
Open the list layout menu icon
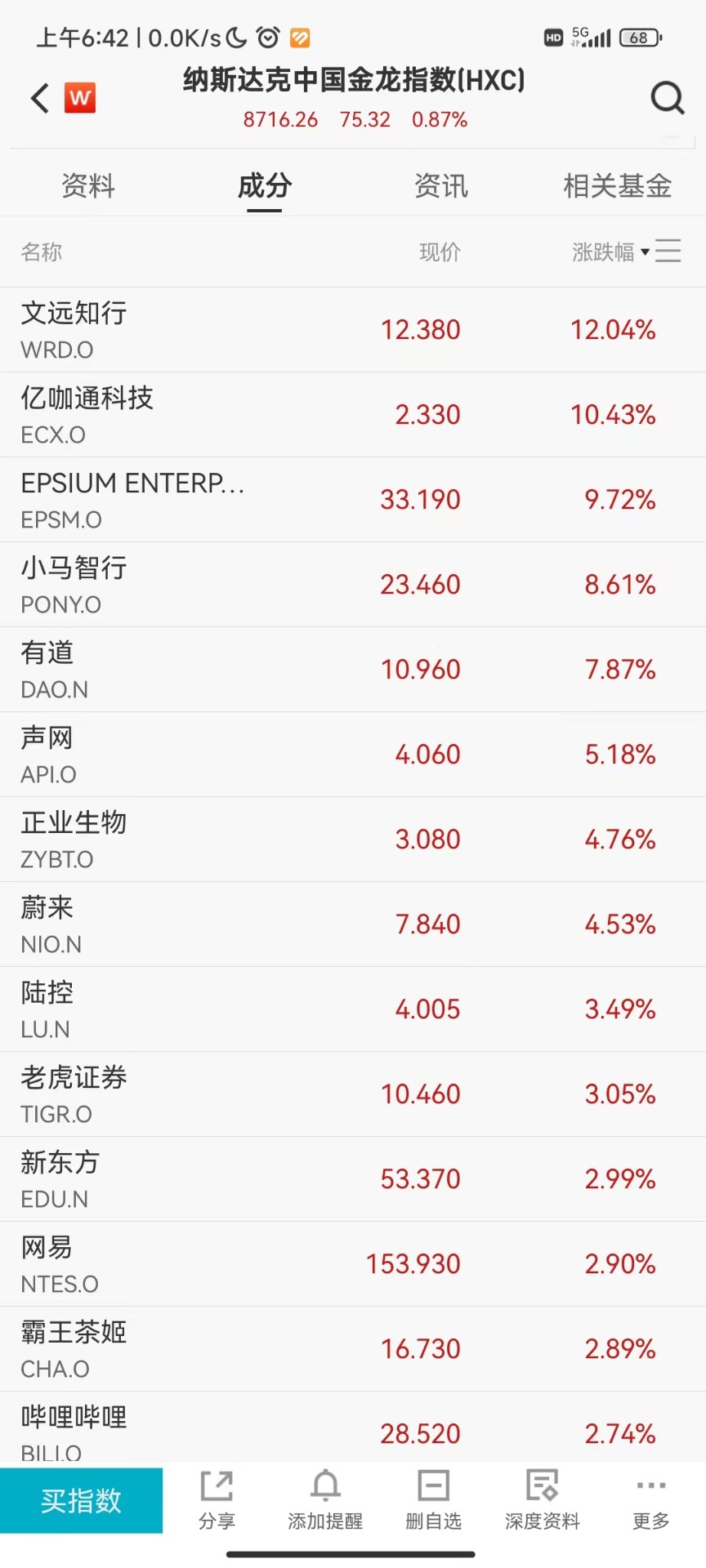(668, 251)
